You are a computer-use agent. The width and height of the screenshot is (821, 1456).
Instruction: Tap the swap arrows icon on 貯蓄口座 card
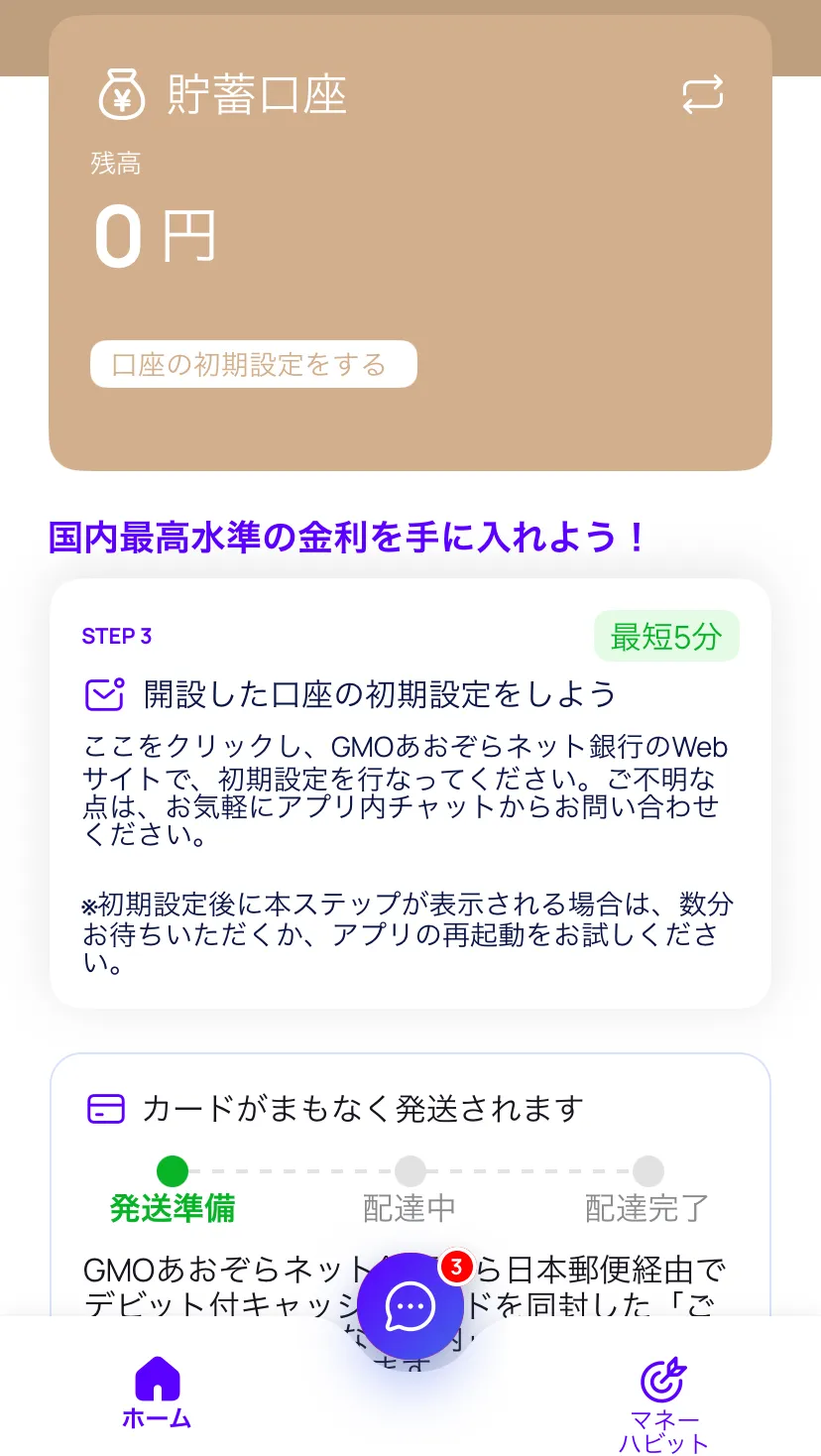(703, 95)
